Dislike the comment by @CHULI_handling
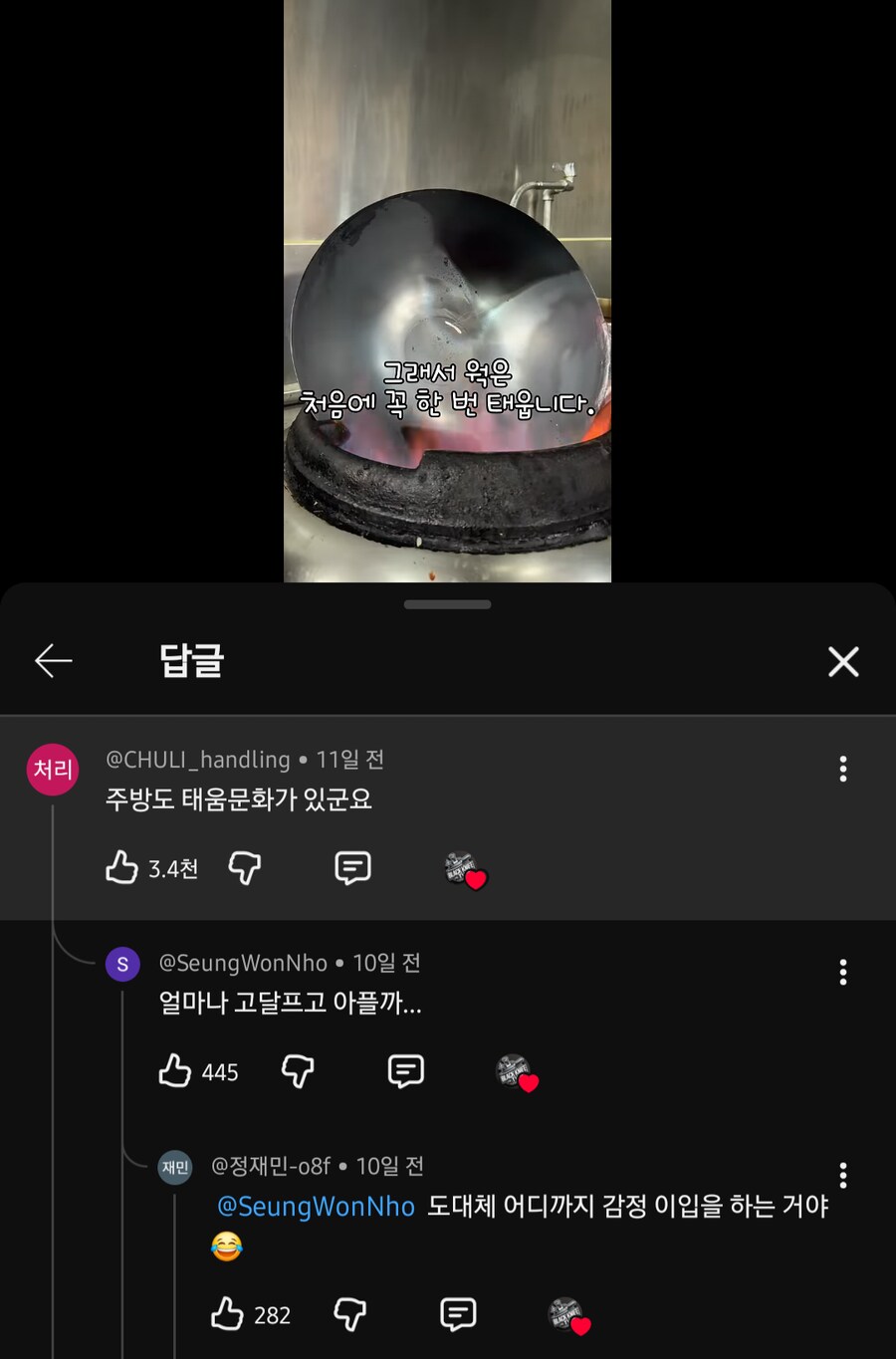This screenshot has width=896, height=1359. click(245, 867)
